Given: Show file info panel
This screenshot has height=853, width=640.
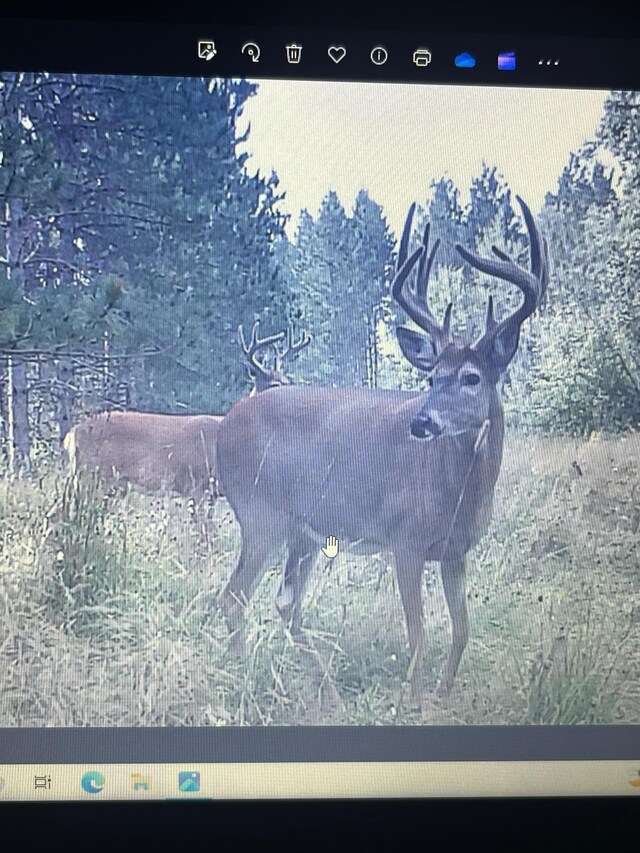Looking at the screenshot, I should [379, 56].
